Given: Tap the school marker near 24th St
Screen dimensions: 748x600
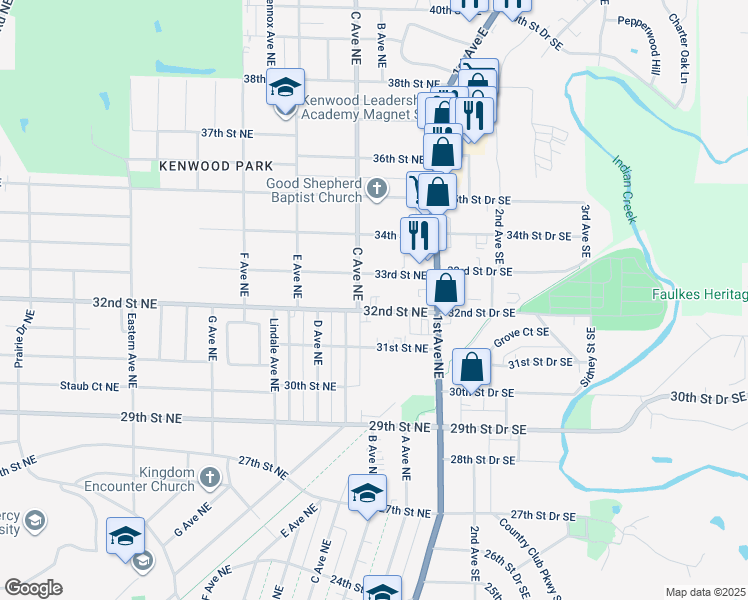Looking at the screenshot, I should point(383,589).
